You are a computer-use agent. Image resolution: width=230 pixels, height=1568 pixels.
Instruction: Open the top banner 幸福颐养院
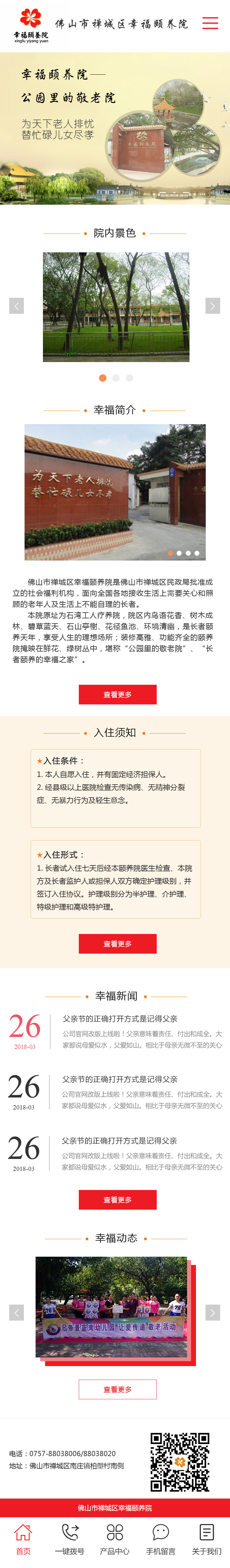[115, 128]
